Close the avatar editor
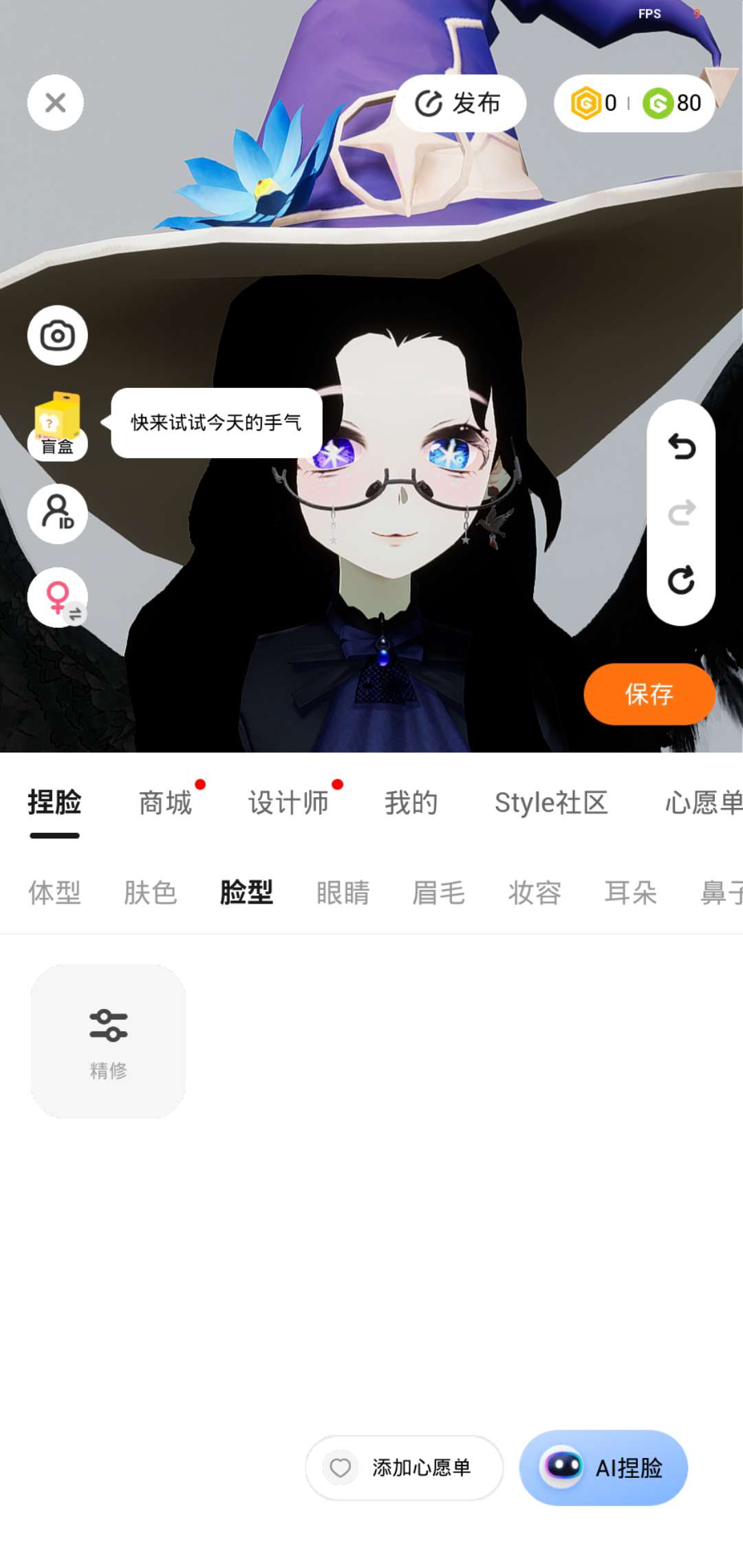 (x=55, y=103)
